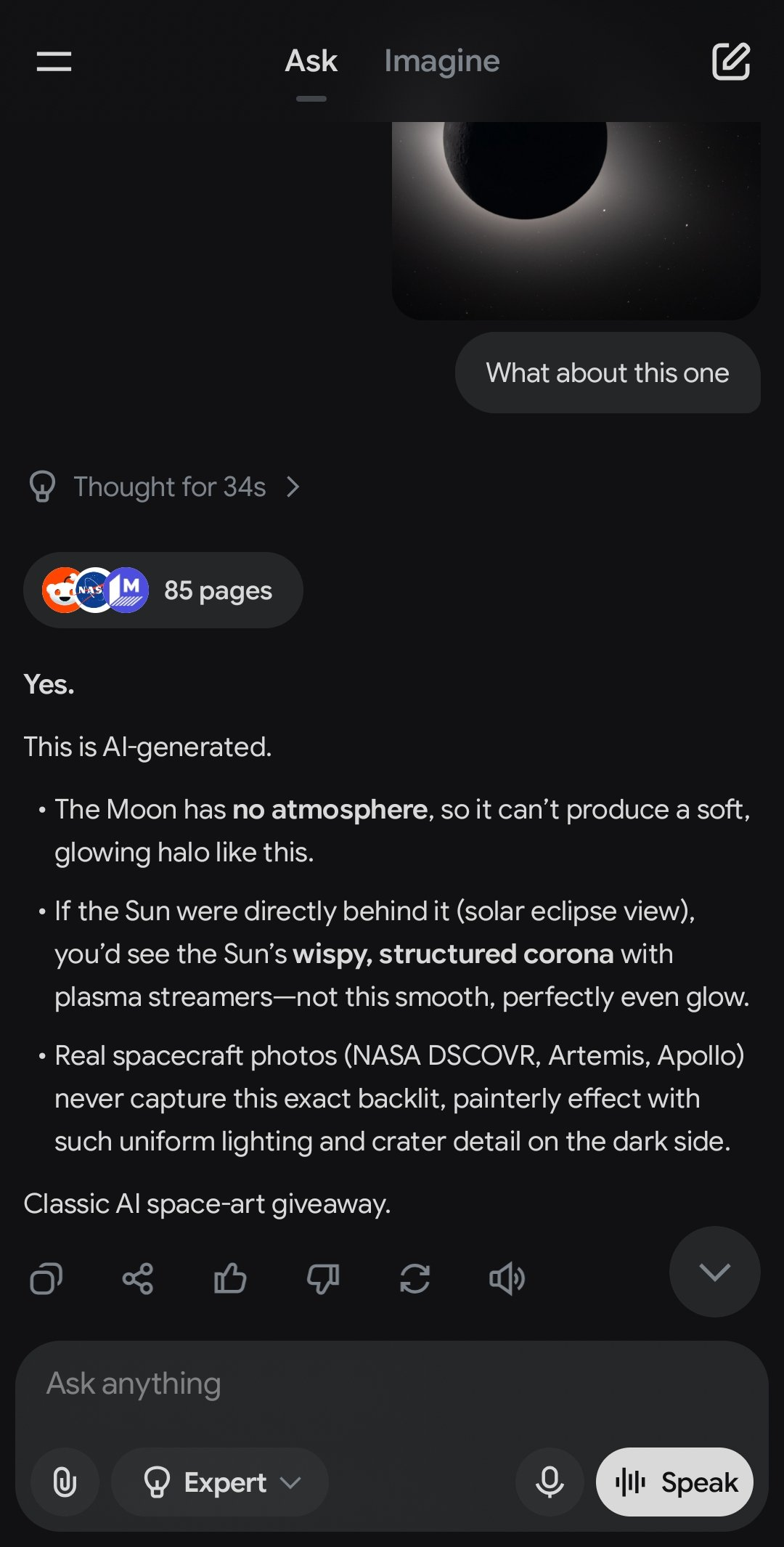The width and height of the screenshot is (784, 1547).
Task: Open the 85 pages sources chip
Action: point(163,590)
